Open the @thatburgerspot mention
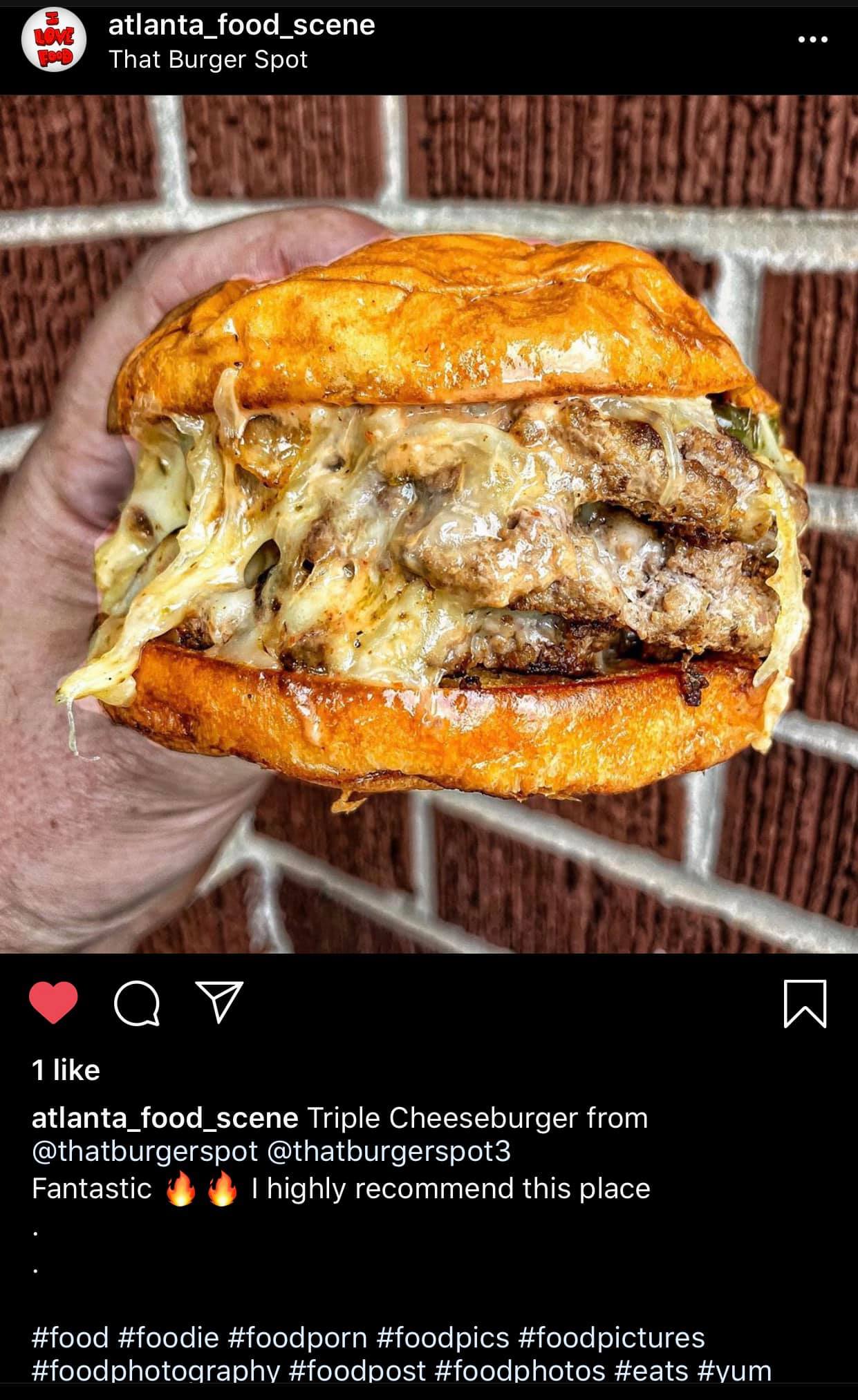 144,1151
